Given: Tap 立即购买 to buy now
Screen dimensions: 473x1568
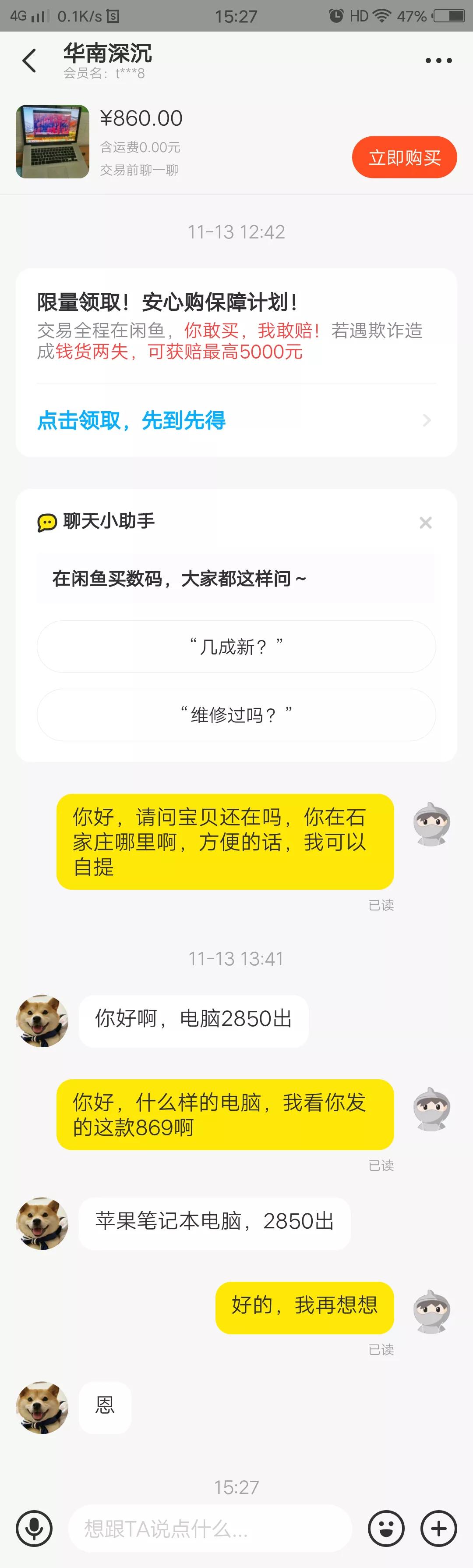Looking at the screenshot, I should (x=404, y=158).
